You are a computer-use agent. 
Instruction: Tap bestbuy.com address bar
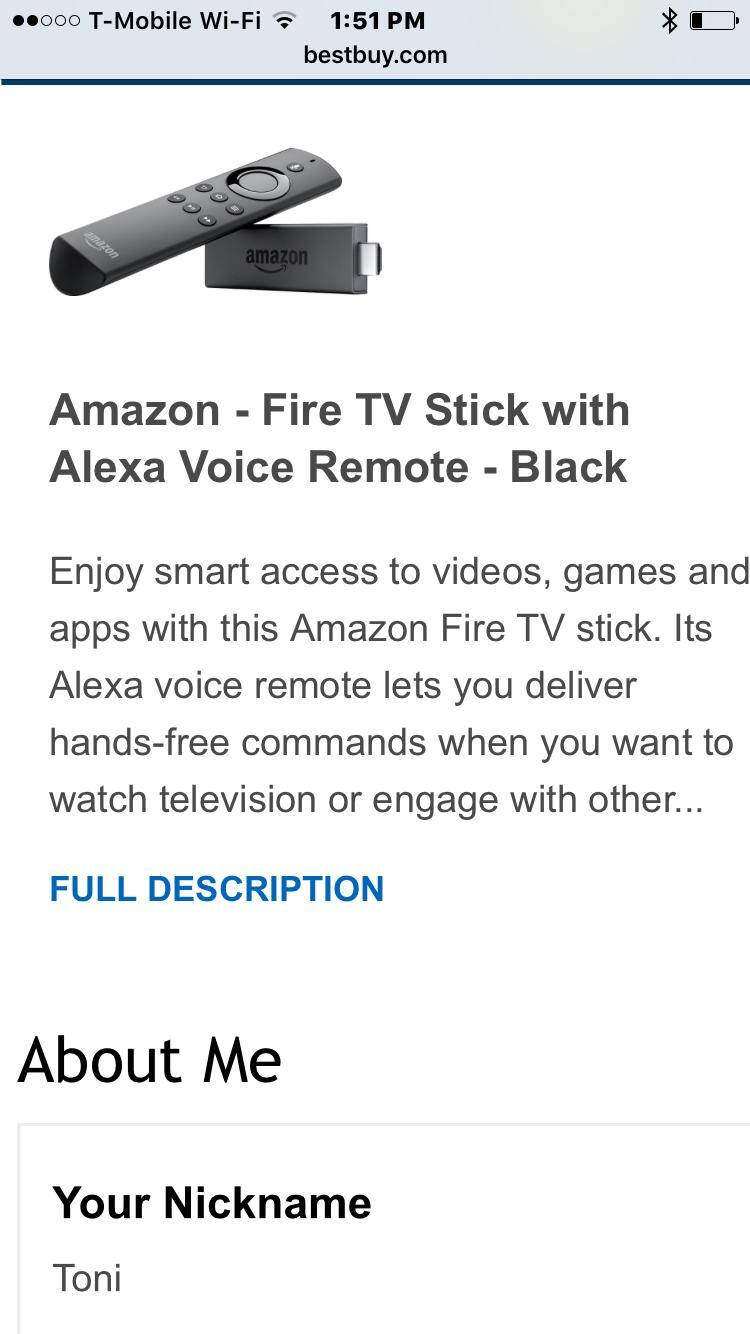375,55
